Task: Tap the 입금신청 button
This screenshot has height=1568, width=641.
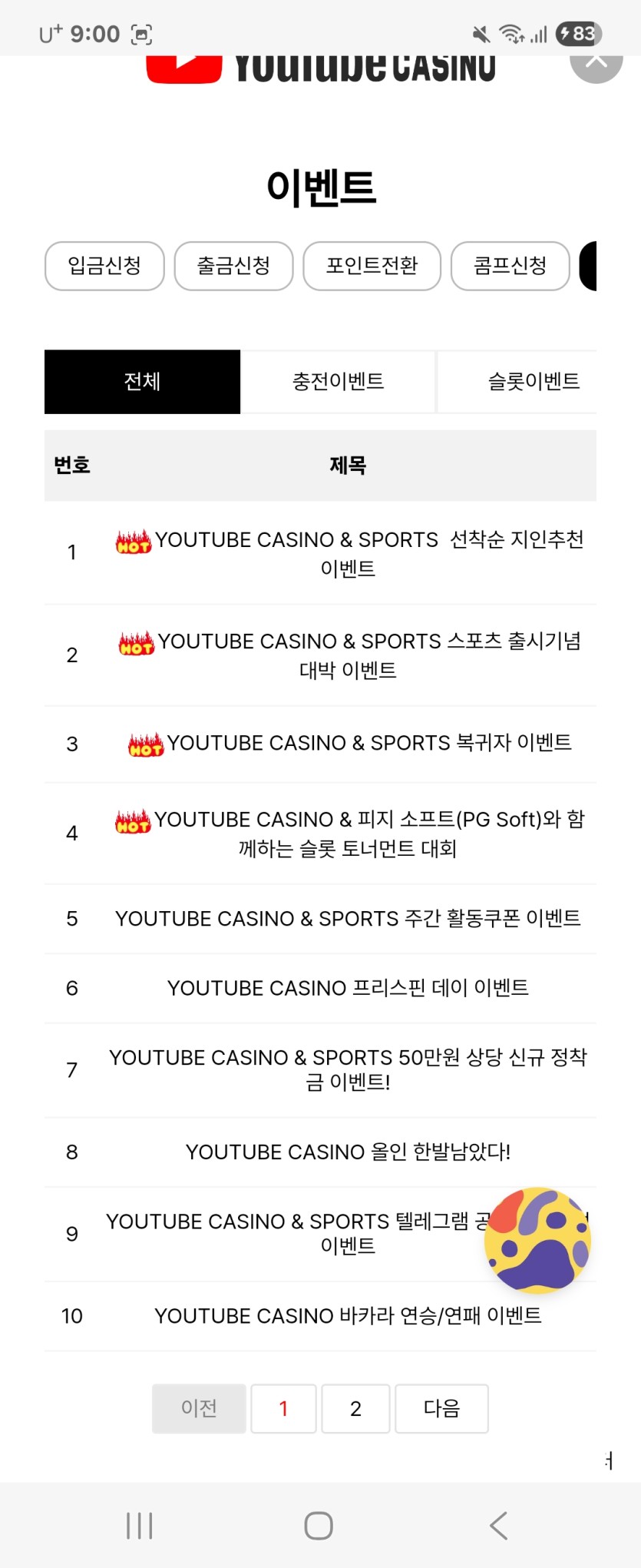Action: click(x=104, y=266)
